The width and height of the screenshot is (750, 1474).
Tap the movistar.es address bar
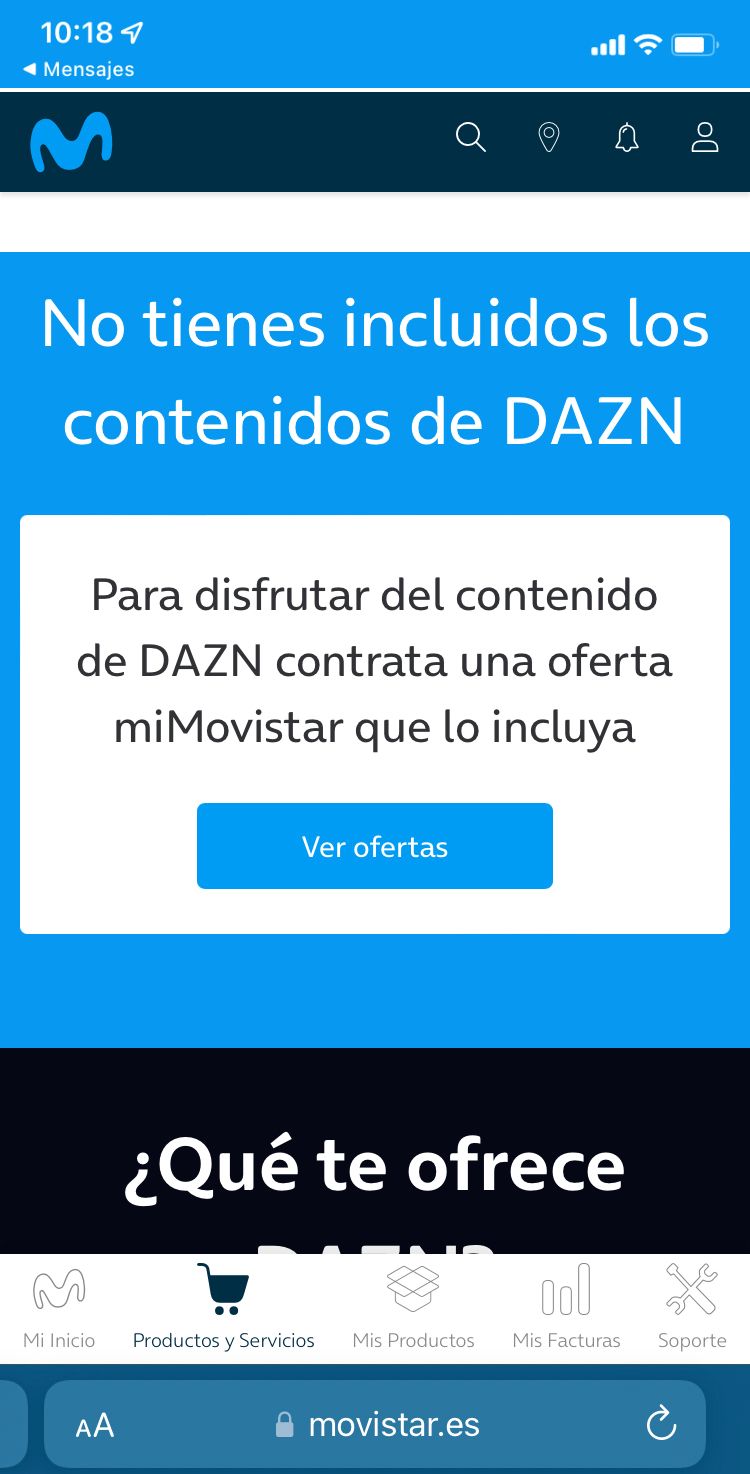[380, 1425]
